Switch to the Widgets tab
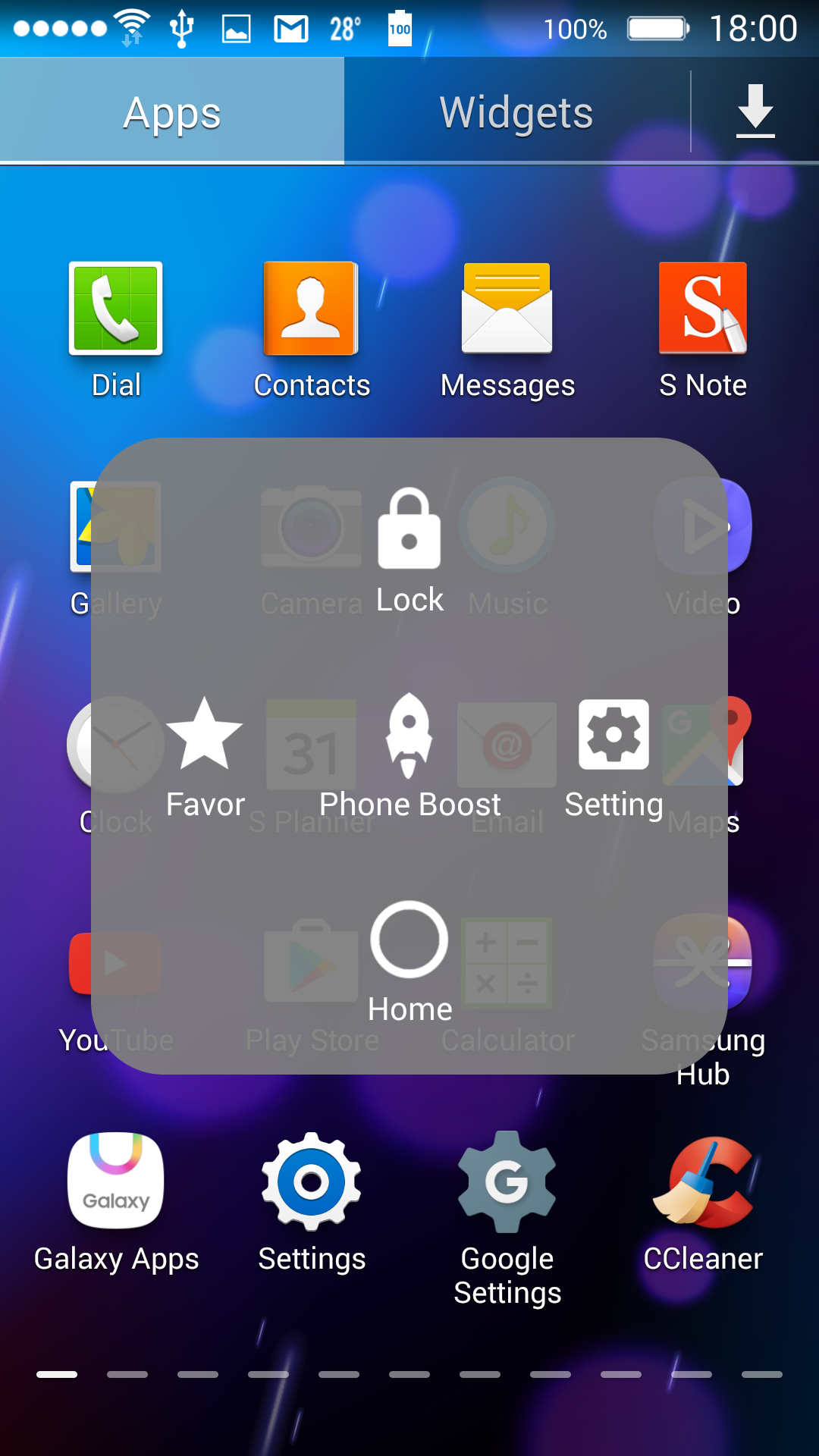Viewport: 819px width, 1456px height. pos(516,111)
